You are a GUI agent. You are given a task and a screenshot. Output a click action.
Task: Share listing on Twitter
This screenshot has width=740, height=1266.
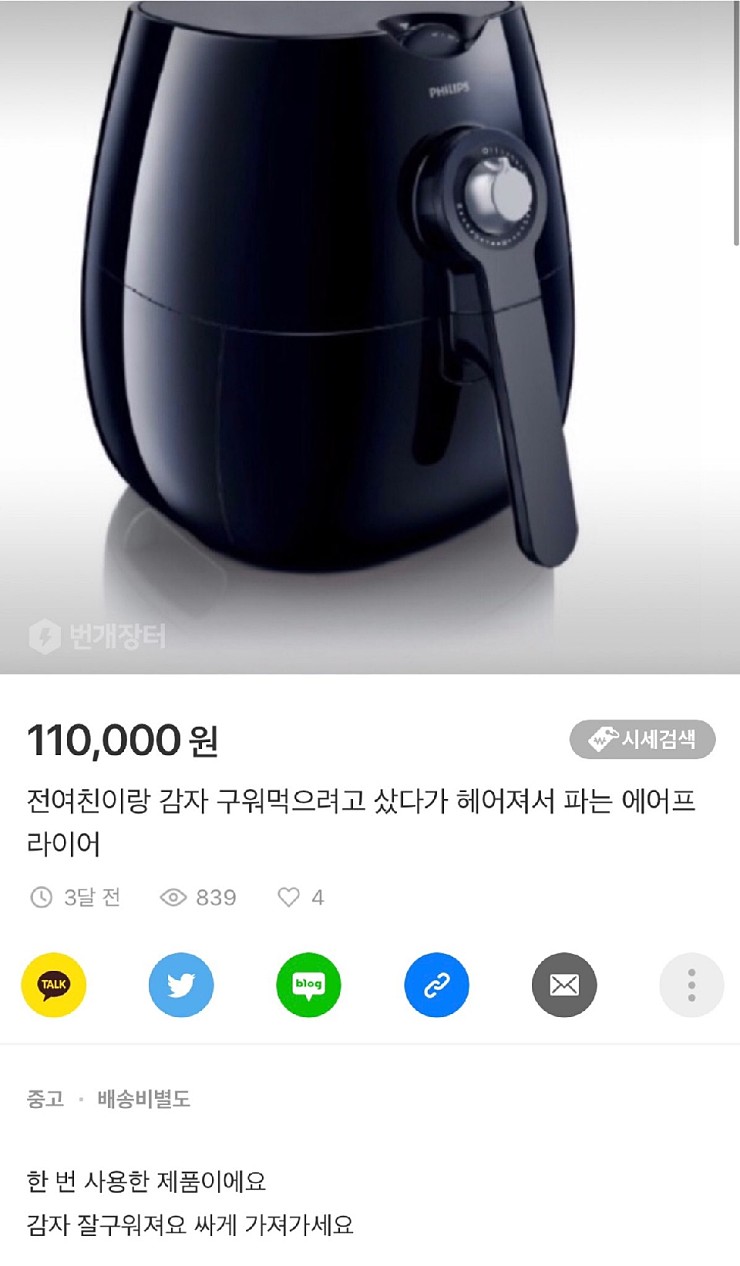(x=181, y=985)
